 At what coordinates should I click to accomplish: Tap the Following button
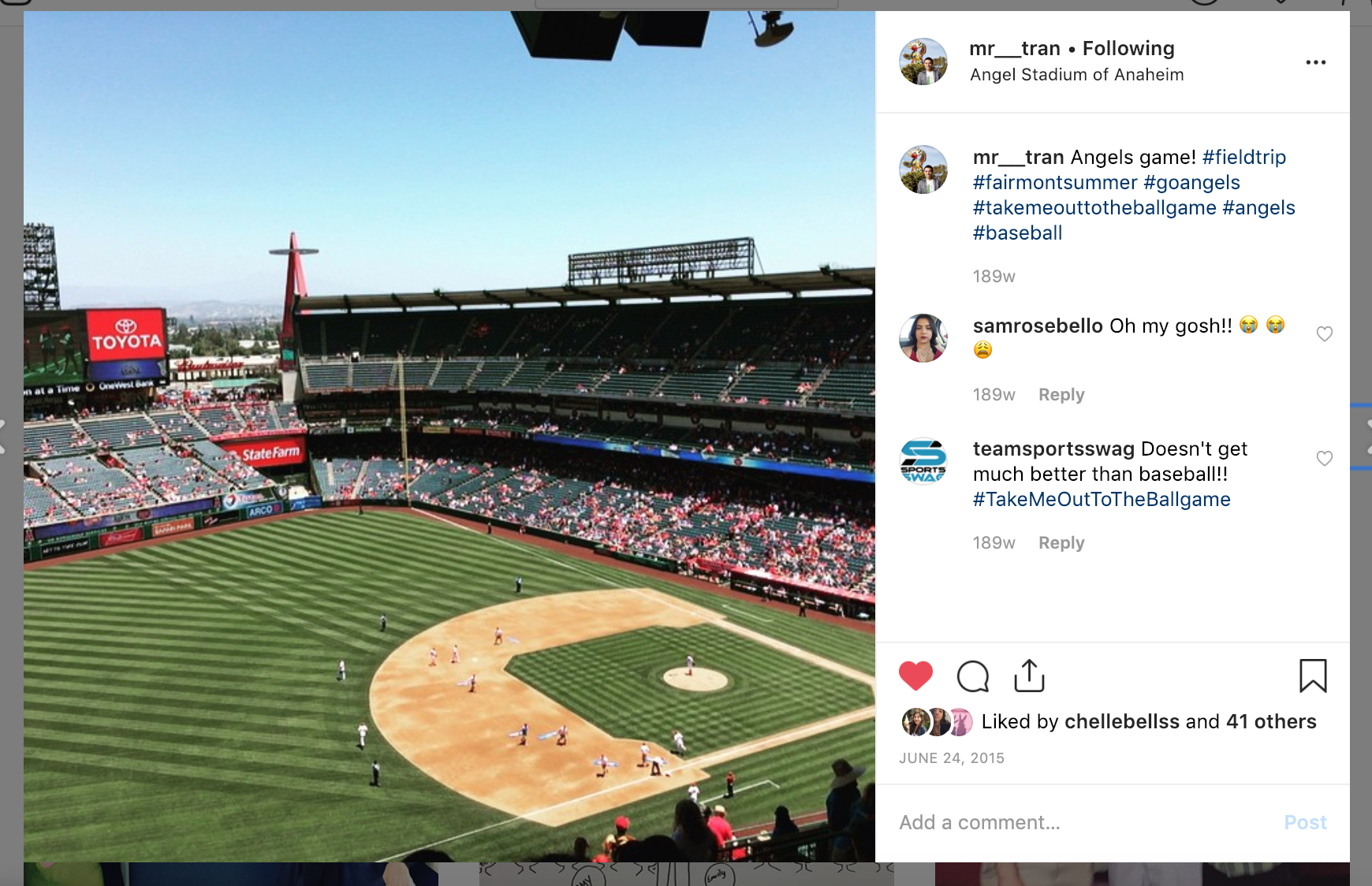click(1128, 49)
